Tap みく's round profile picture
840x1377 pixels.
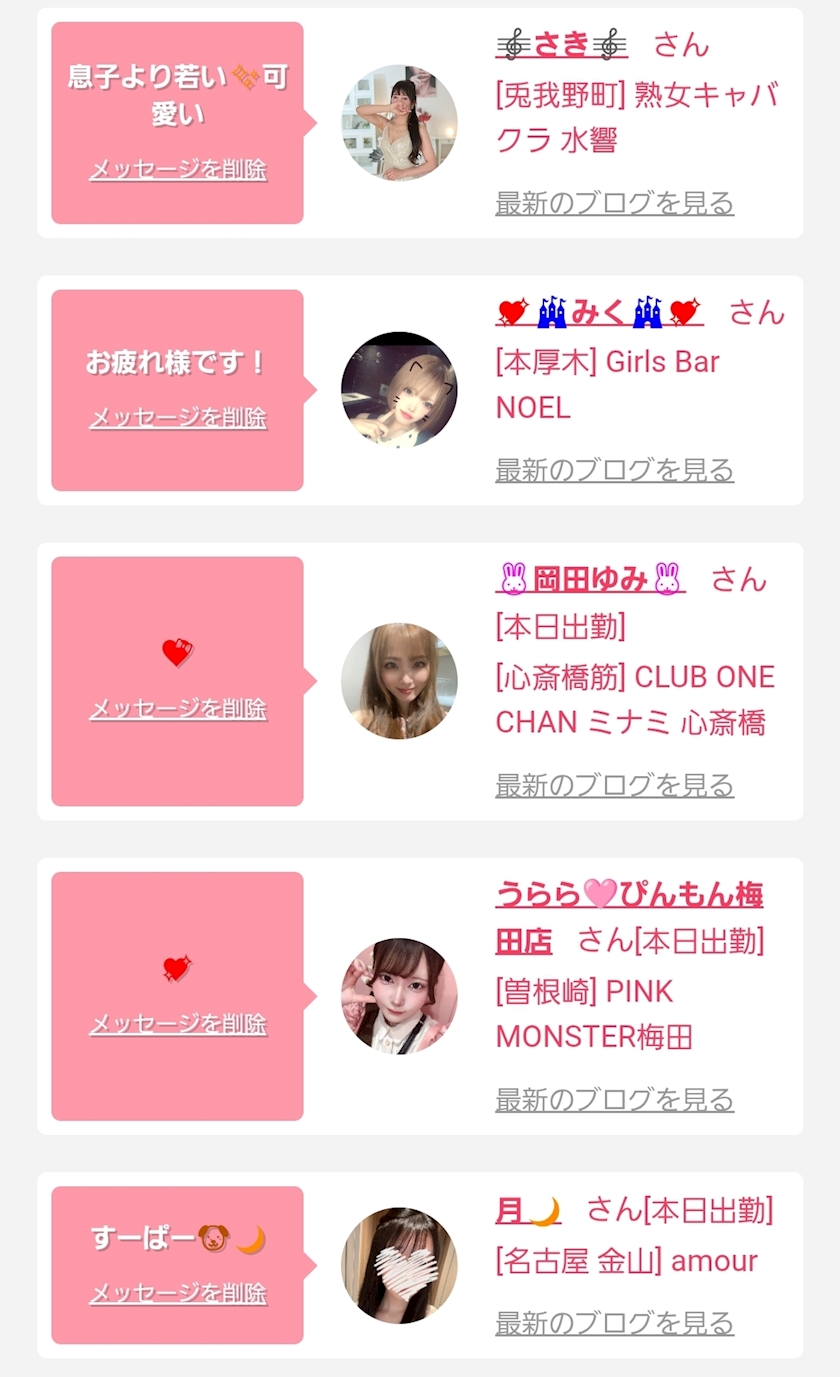399,390
